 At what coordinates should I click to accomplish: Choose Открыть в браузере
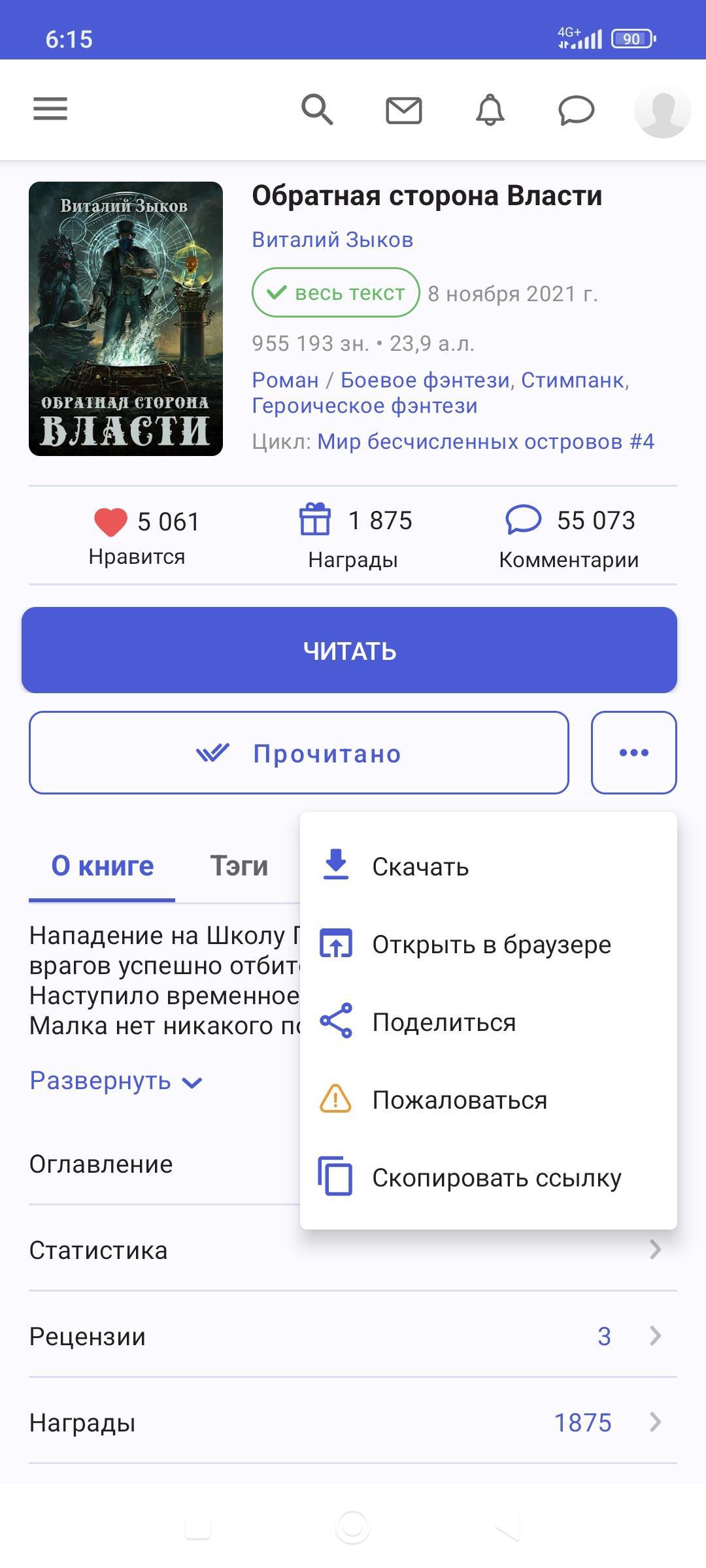coord(491,944)
